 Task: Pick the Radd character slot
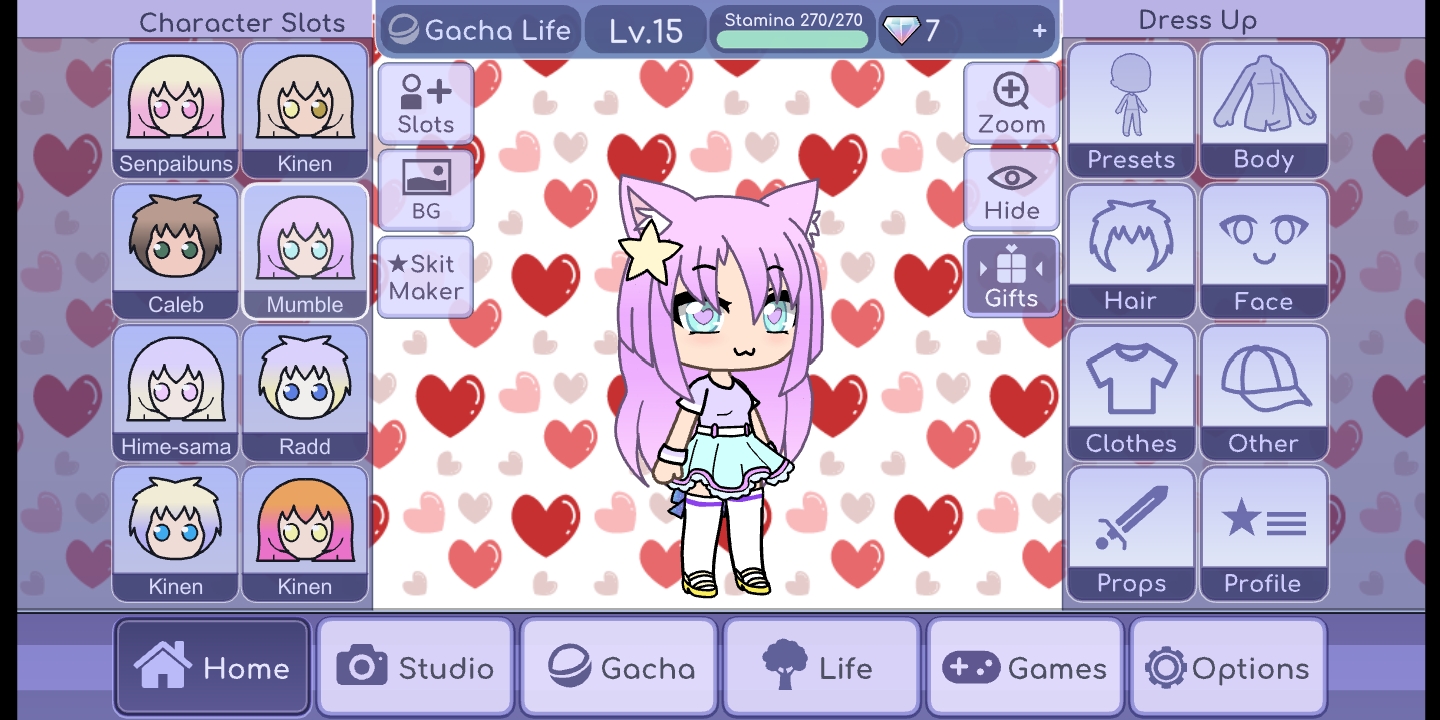304,392
